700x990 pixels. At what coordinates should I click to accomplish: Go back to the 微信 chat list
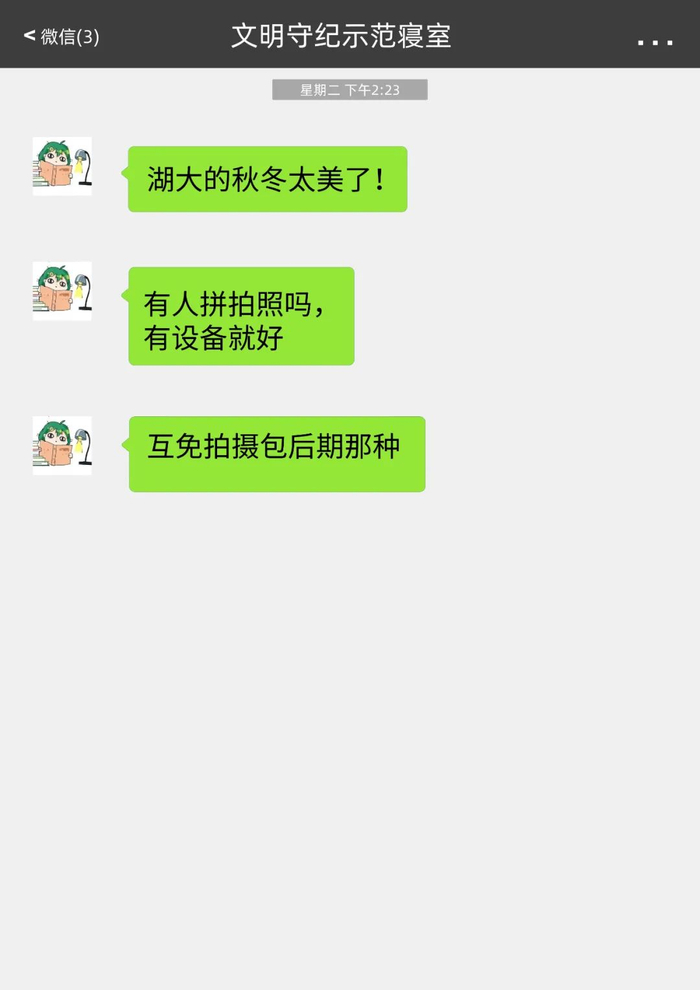point(60,37)
